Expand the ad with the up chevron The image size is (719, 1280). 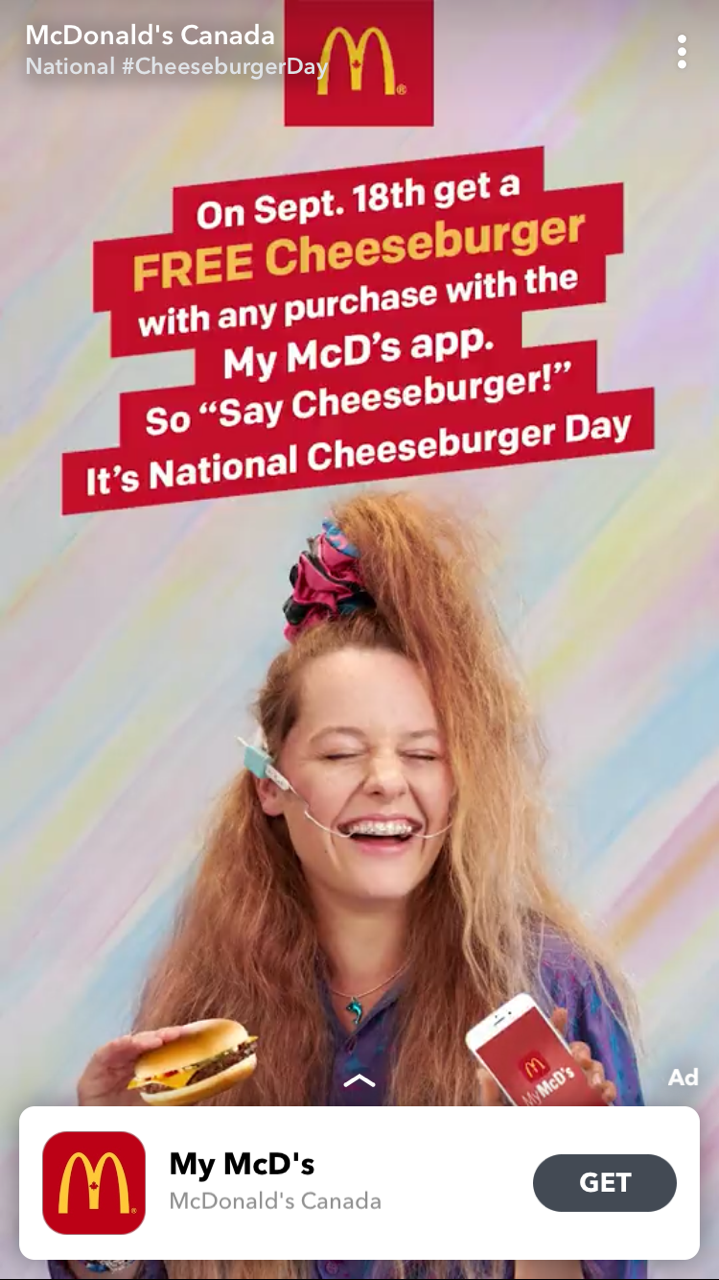tap(359, 1080)
